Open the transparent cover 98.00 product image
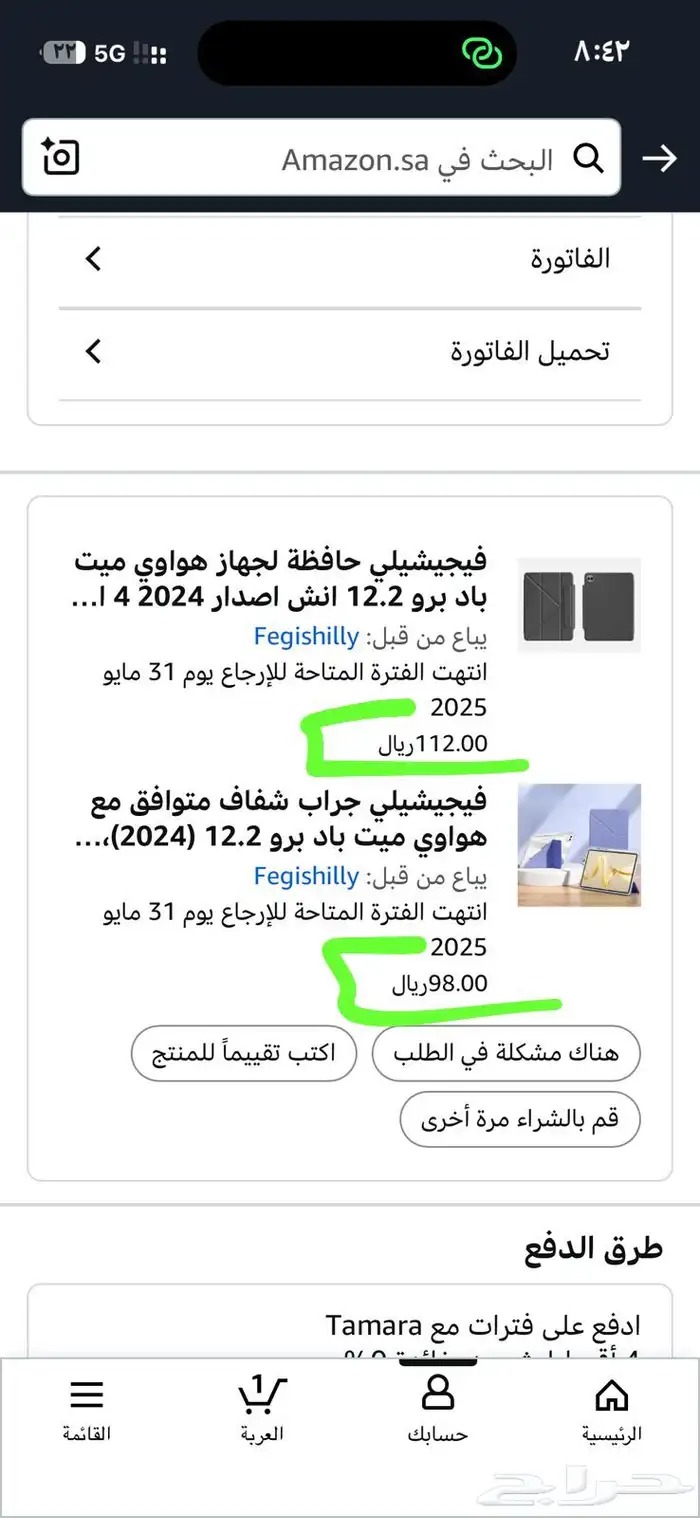This screenshot has height=1518, width=700. point(579,845)
